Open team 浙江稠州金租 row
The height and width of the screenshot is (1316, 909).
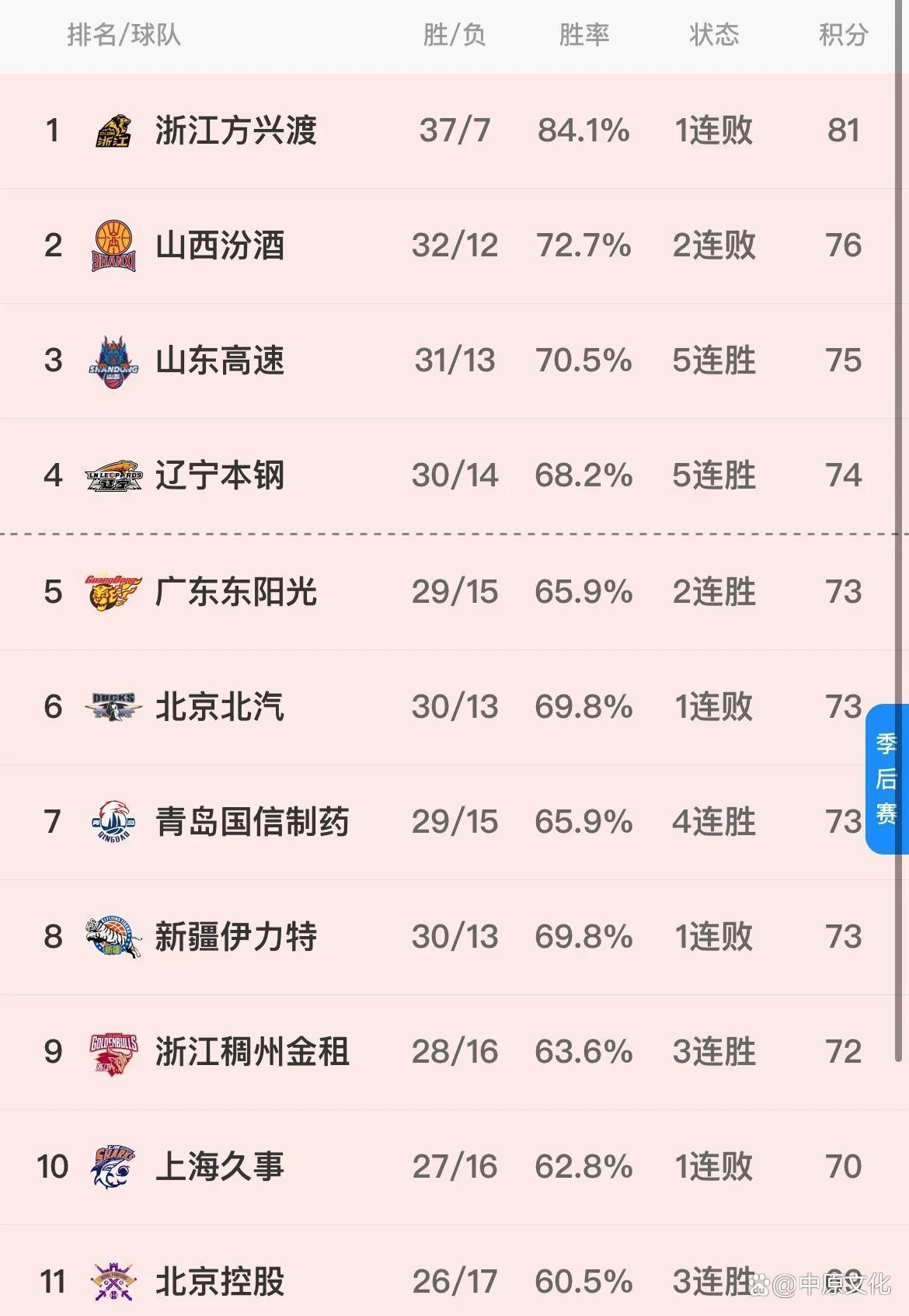coord(252,1052)
